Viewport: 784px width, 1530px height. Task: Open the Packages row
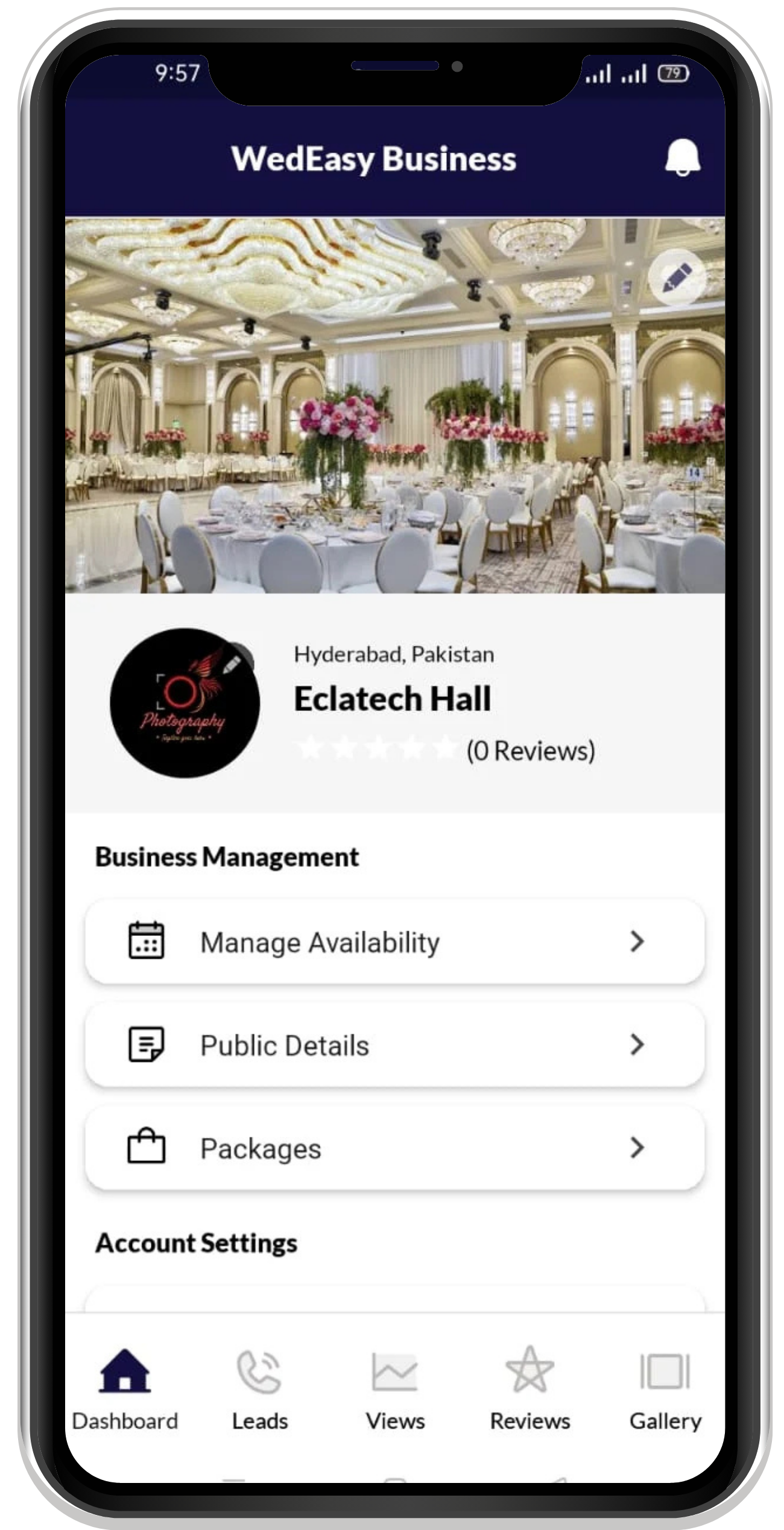pos(395,1148)
